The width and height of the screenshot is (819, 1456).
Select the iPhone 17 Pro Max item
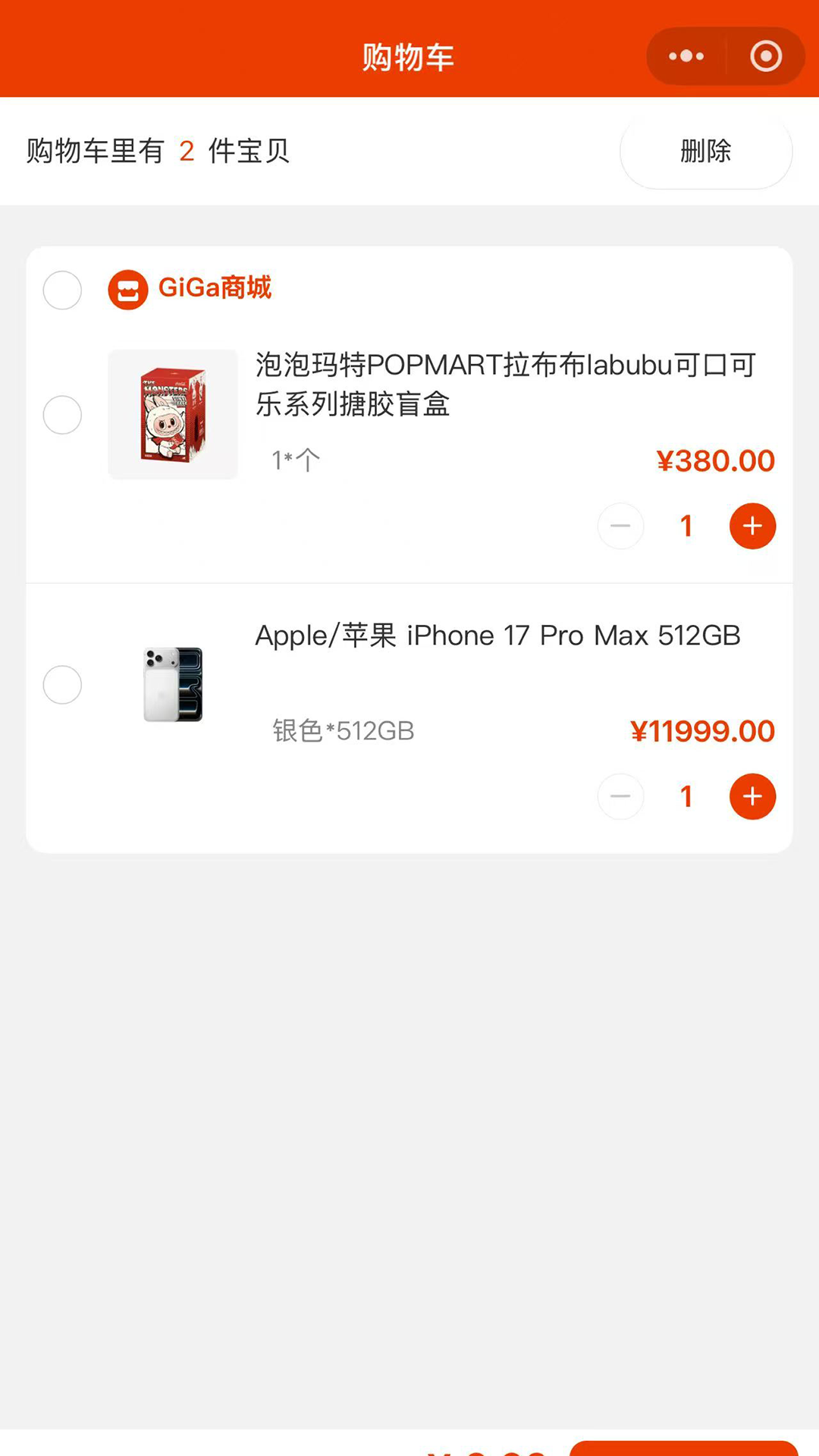(62, 685)
